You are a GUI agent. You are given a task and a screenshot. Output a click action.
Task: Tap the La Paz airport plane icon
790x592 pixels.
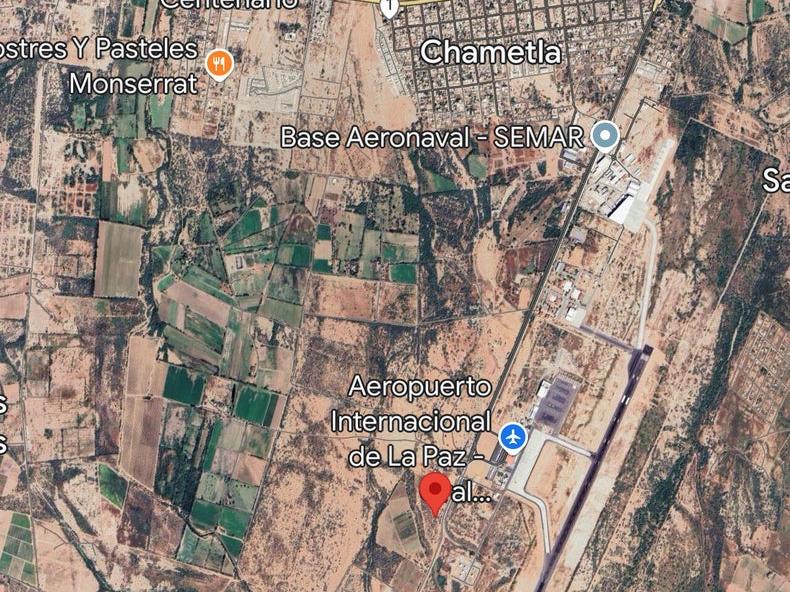[513, 437]
